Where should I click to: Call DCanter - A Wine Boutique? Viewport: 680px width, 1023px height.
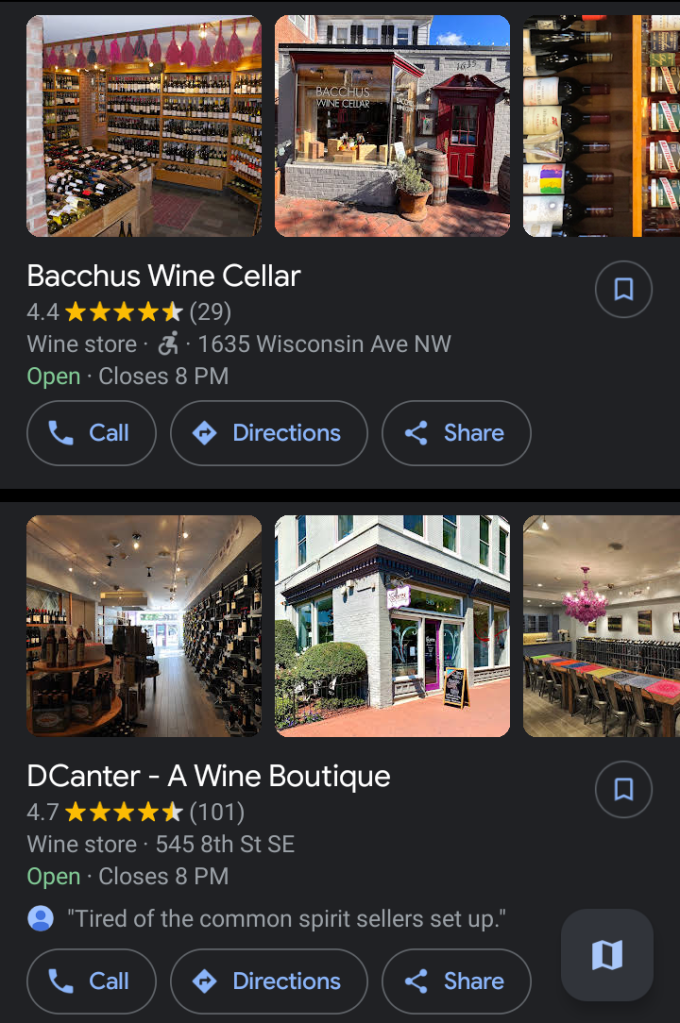click(x=91, y=982)
